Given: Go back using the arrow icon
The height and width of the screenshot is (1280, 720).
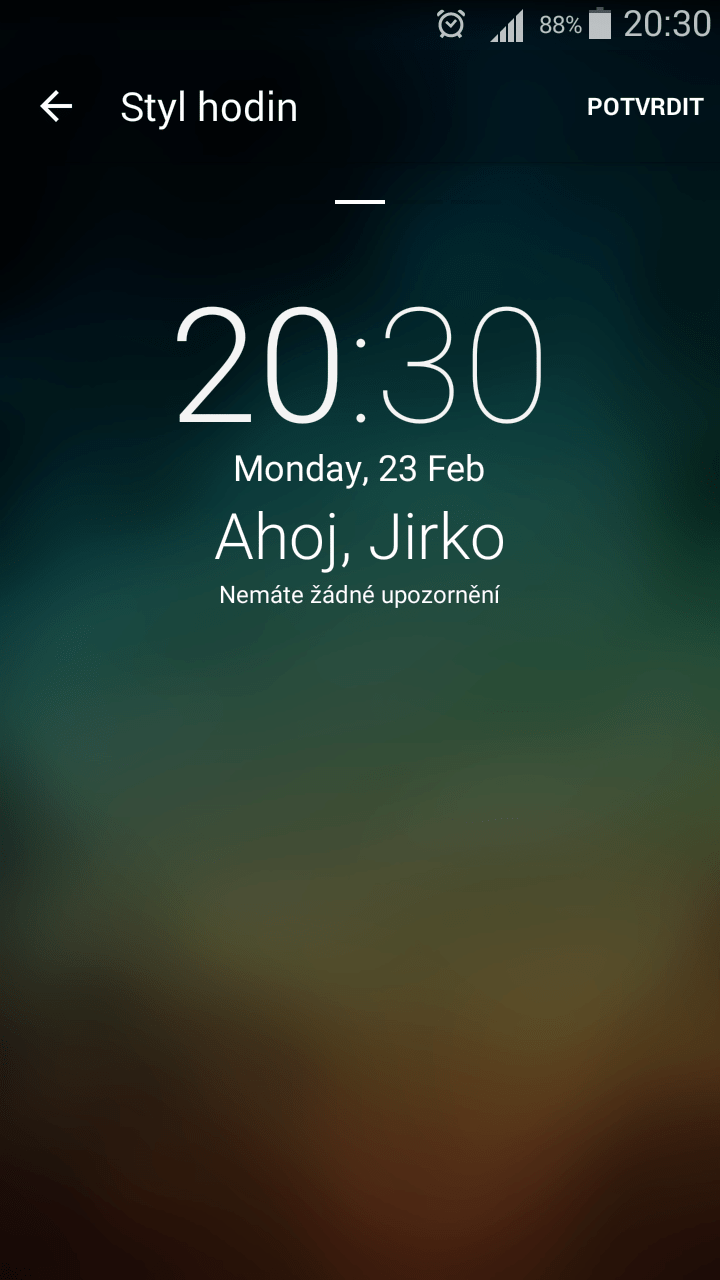Looking at the screenshot, I should point(56,107).
